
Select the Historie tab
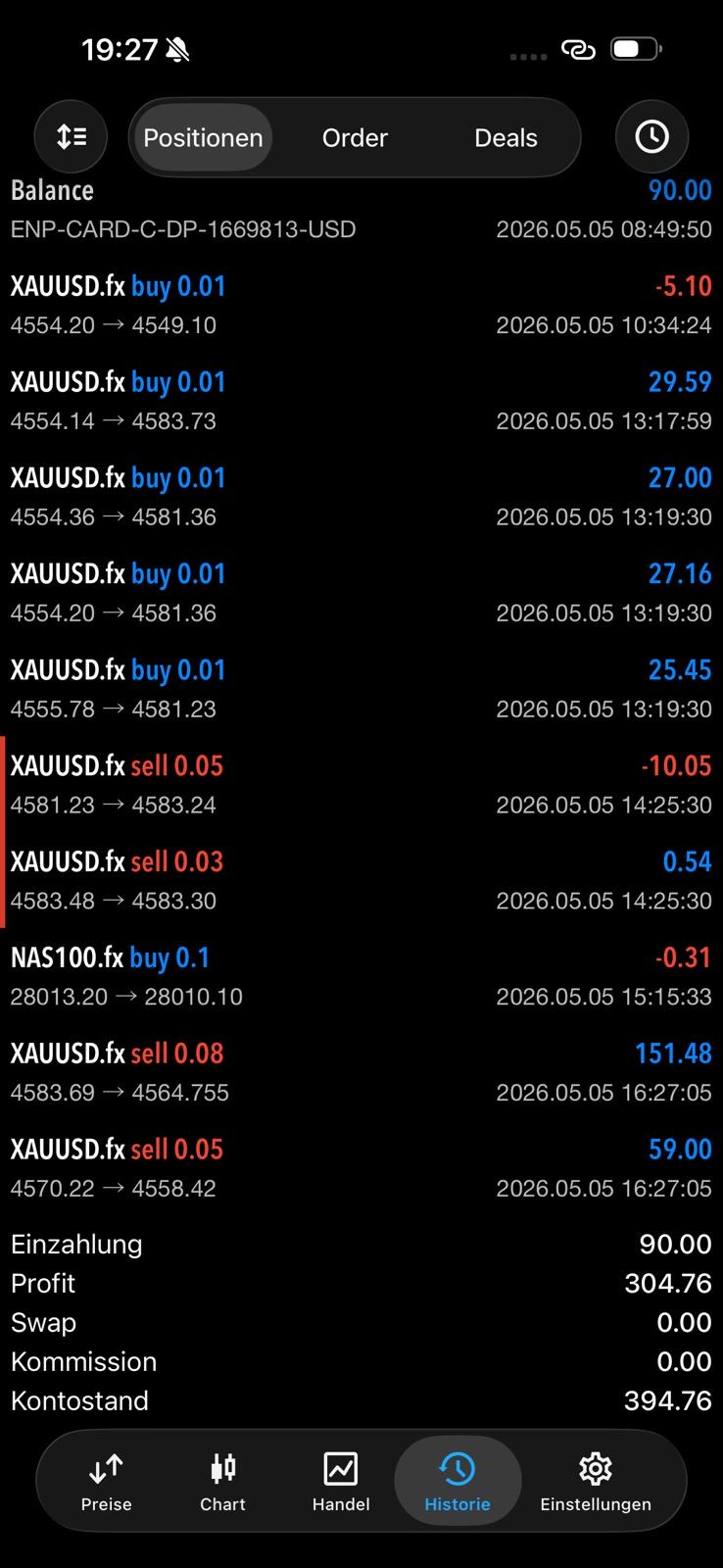[458, 1481]
